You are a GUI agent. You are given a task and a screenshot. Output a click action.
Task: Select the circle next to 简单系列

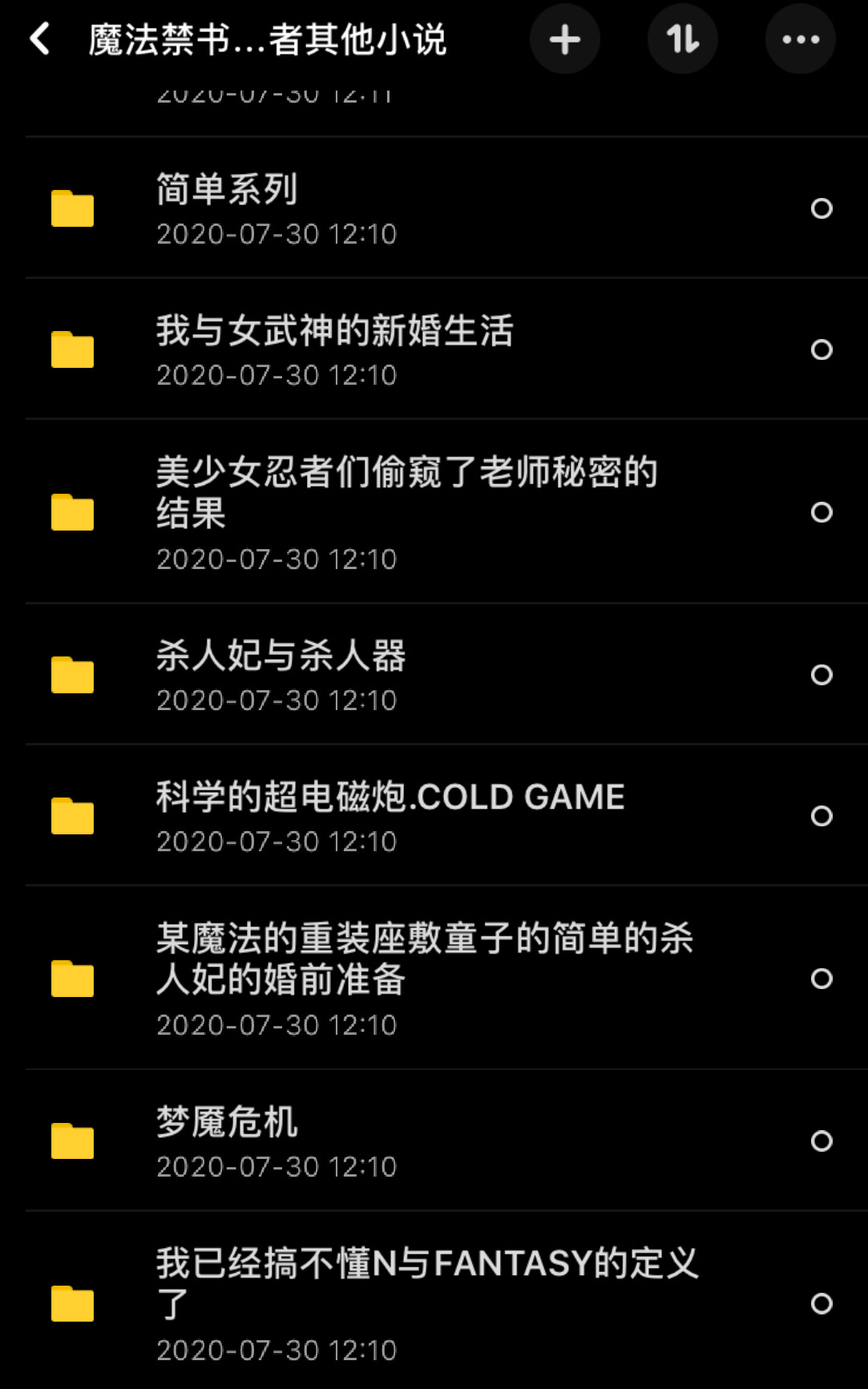tap(821, 209)
